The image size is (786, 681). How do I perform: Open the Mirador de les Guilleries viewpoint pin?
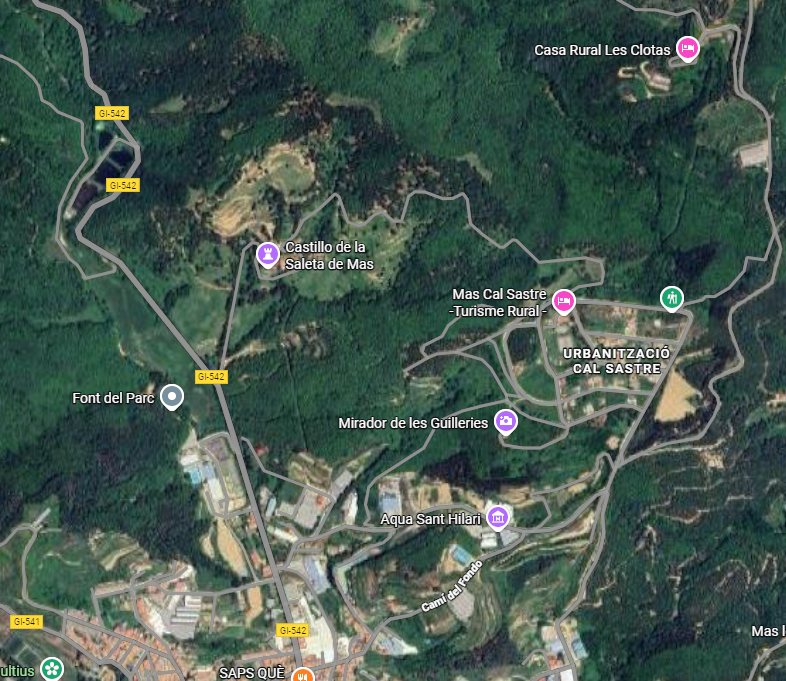pyautogui.click(x=506, y=421)
